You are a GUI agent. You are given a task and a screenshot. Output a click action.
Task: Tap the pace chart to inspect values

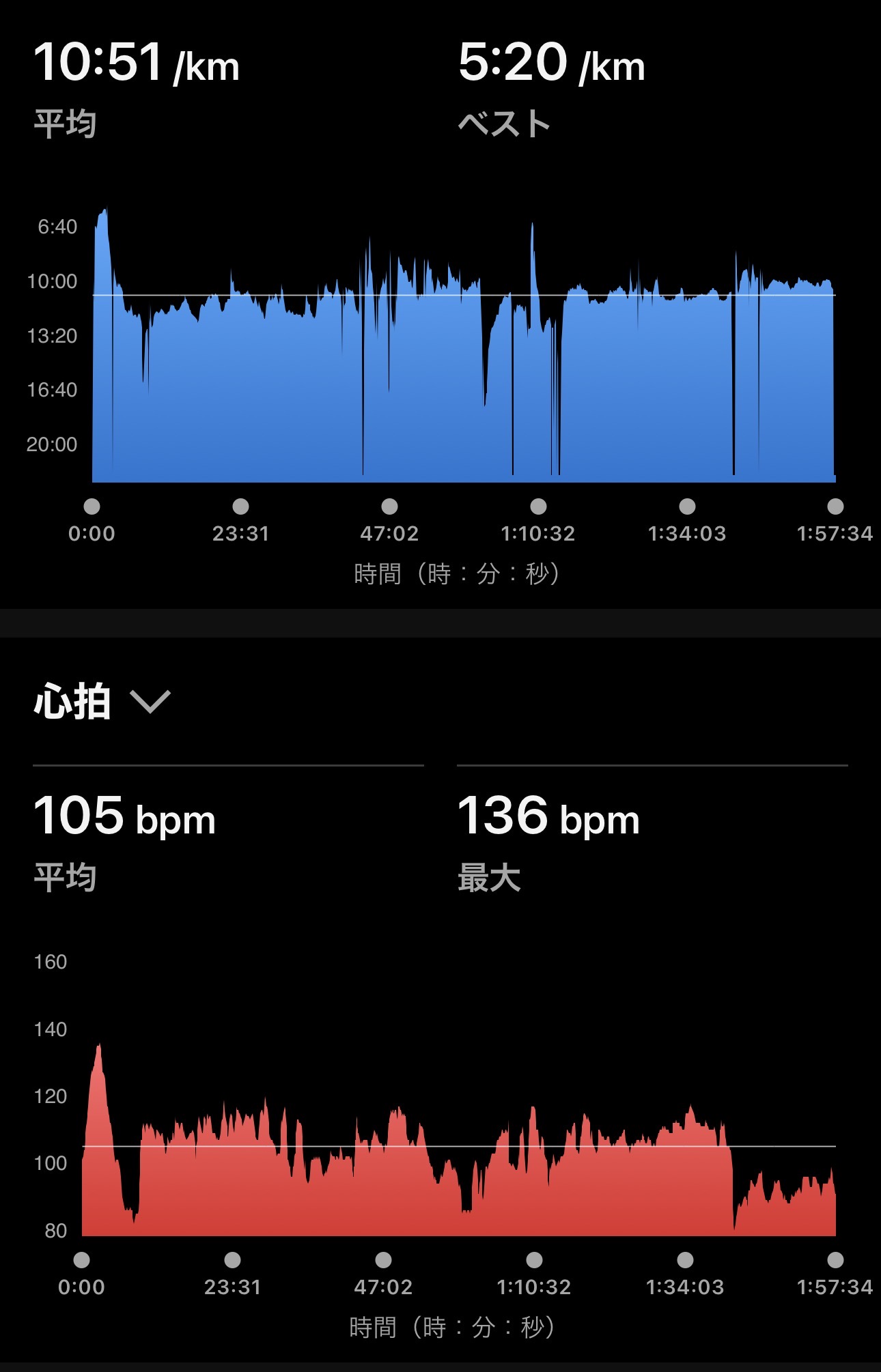click(x=464, y=345)
